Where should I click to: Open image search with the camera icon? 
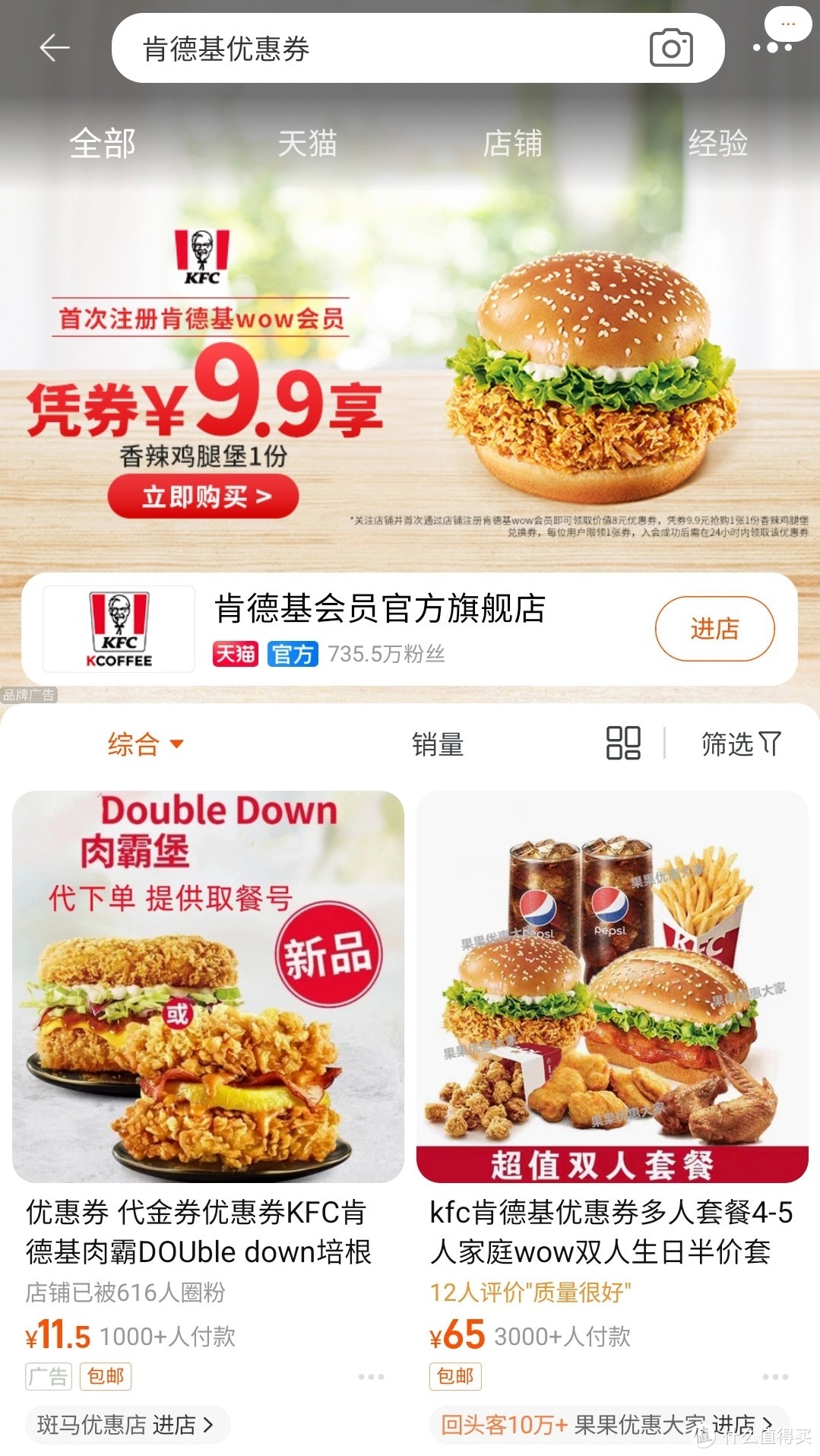click(672, 47)
